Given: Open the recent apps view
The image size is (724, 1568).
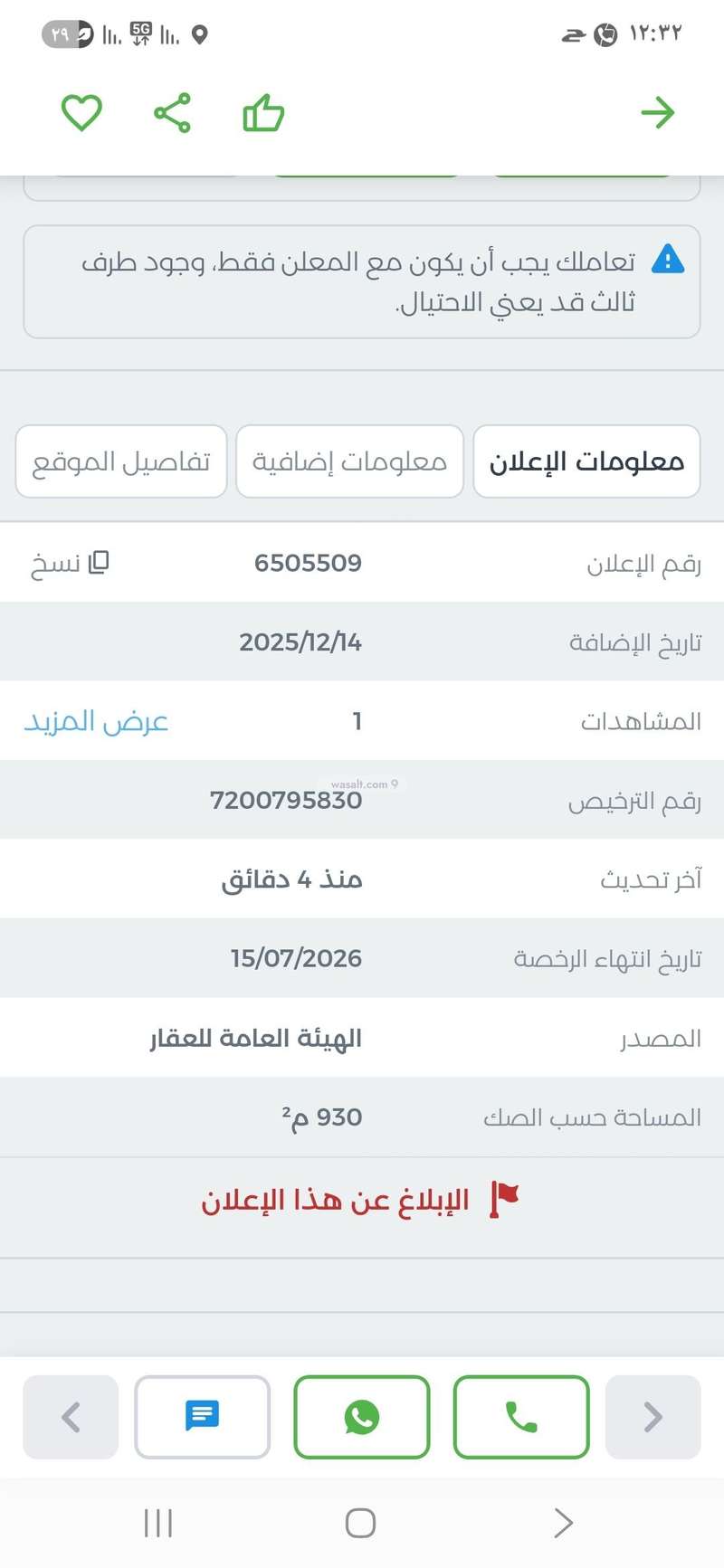Looking at the screenshot, I should [158, 1523].
